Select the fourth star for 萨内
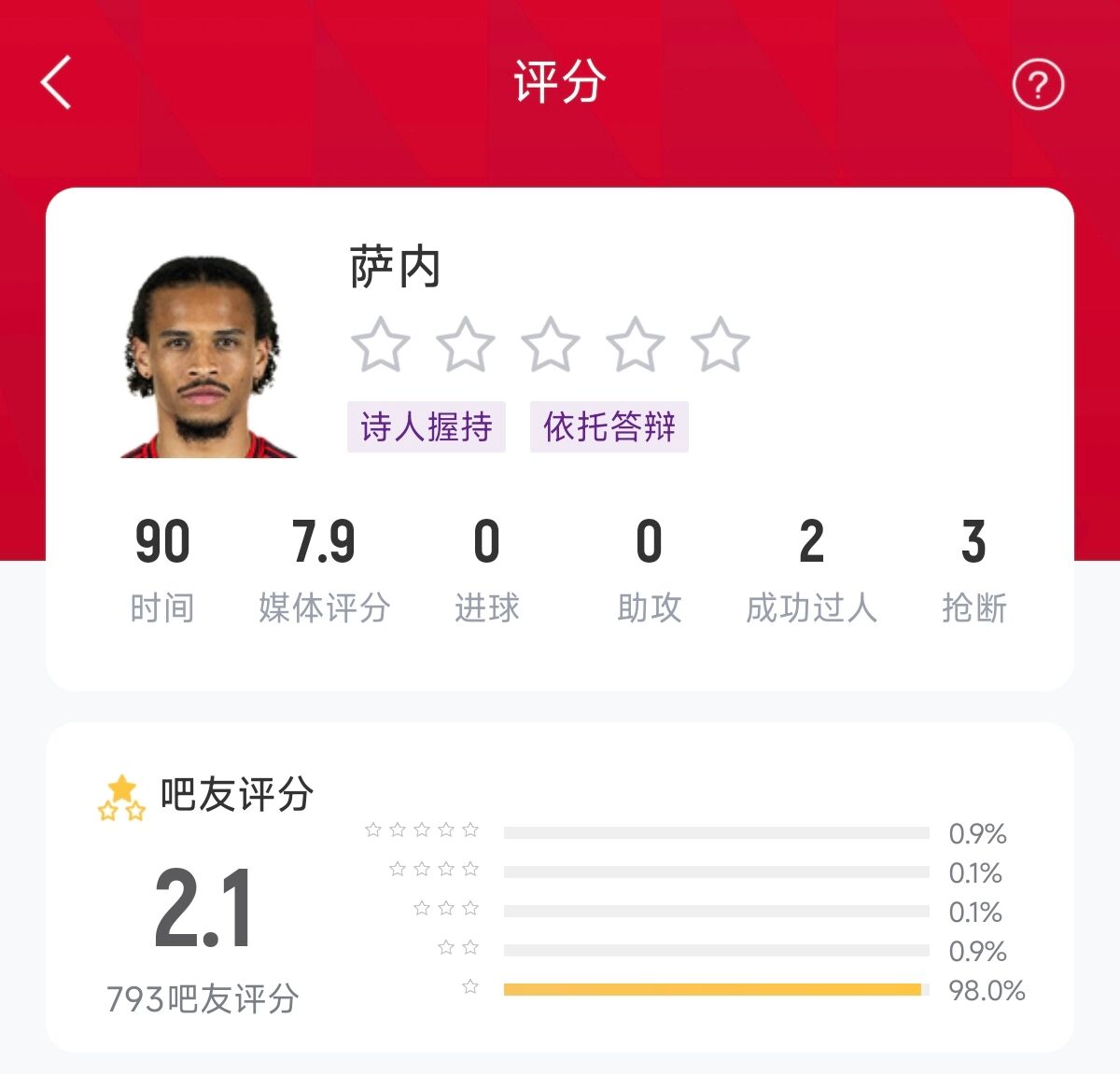Screen dimensions: 1120x1074 click(x=635, y=344)
